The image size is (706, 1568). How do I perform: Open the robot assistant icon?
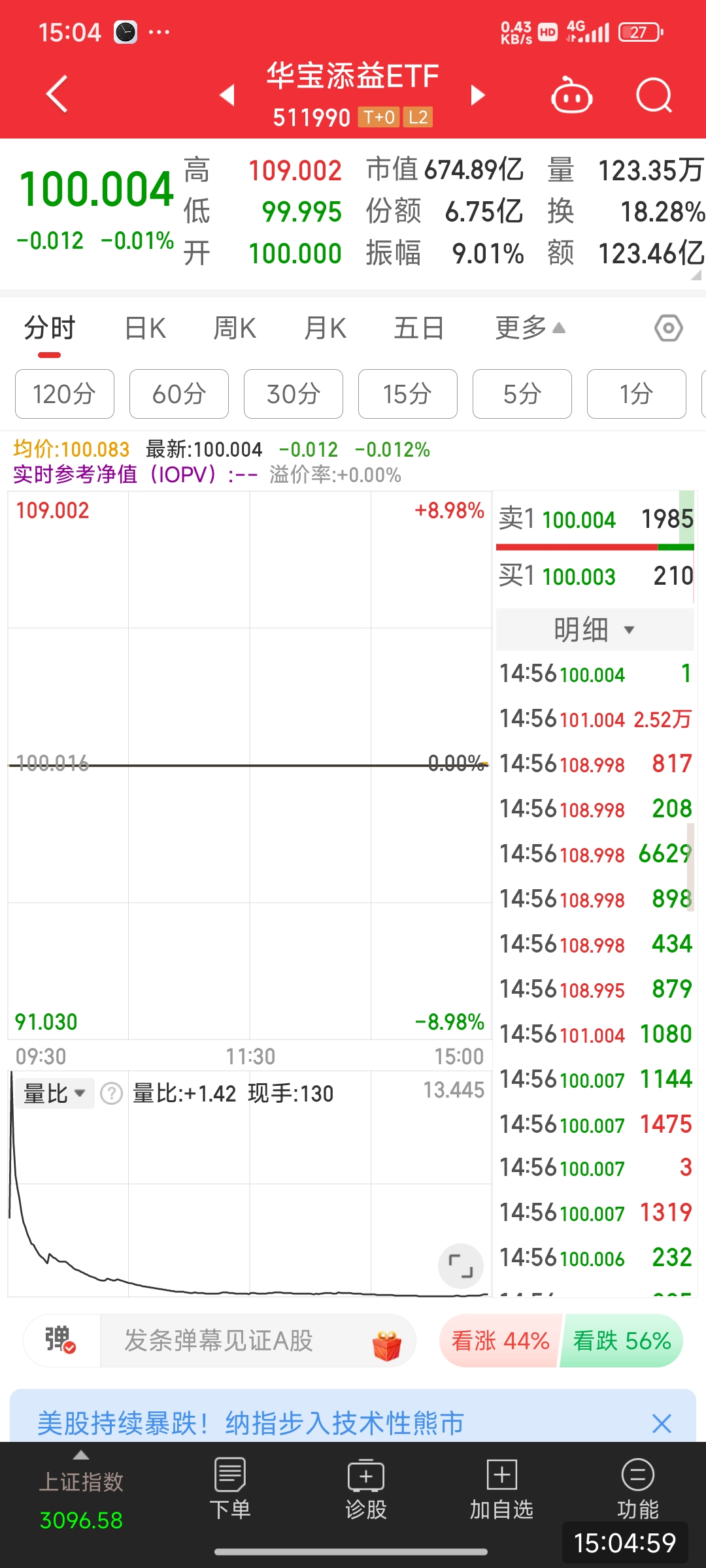(571, 97)
